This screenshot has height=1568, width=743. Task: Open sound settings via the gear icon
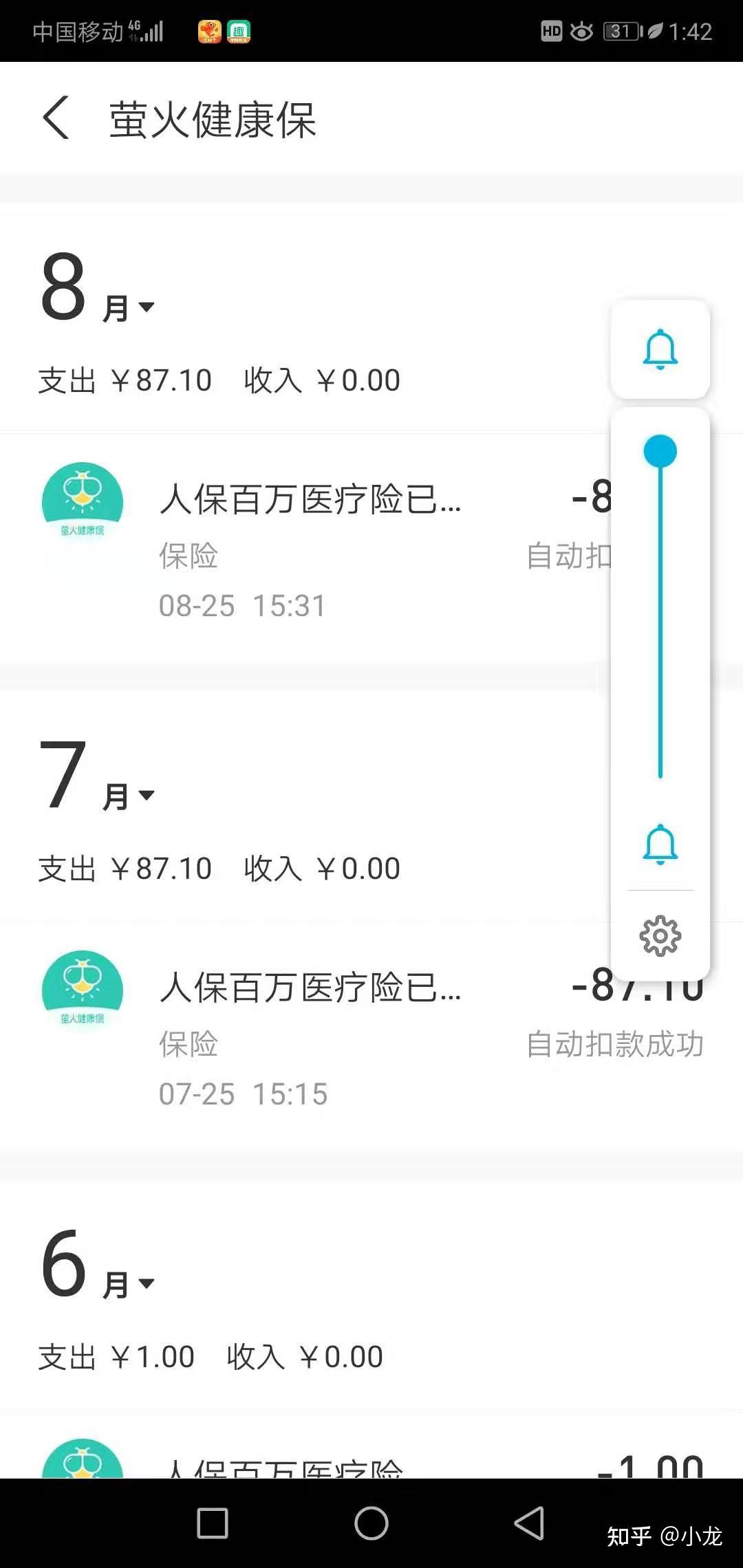[x=660, y=935]
